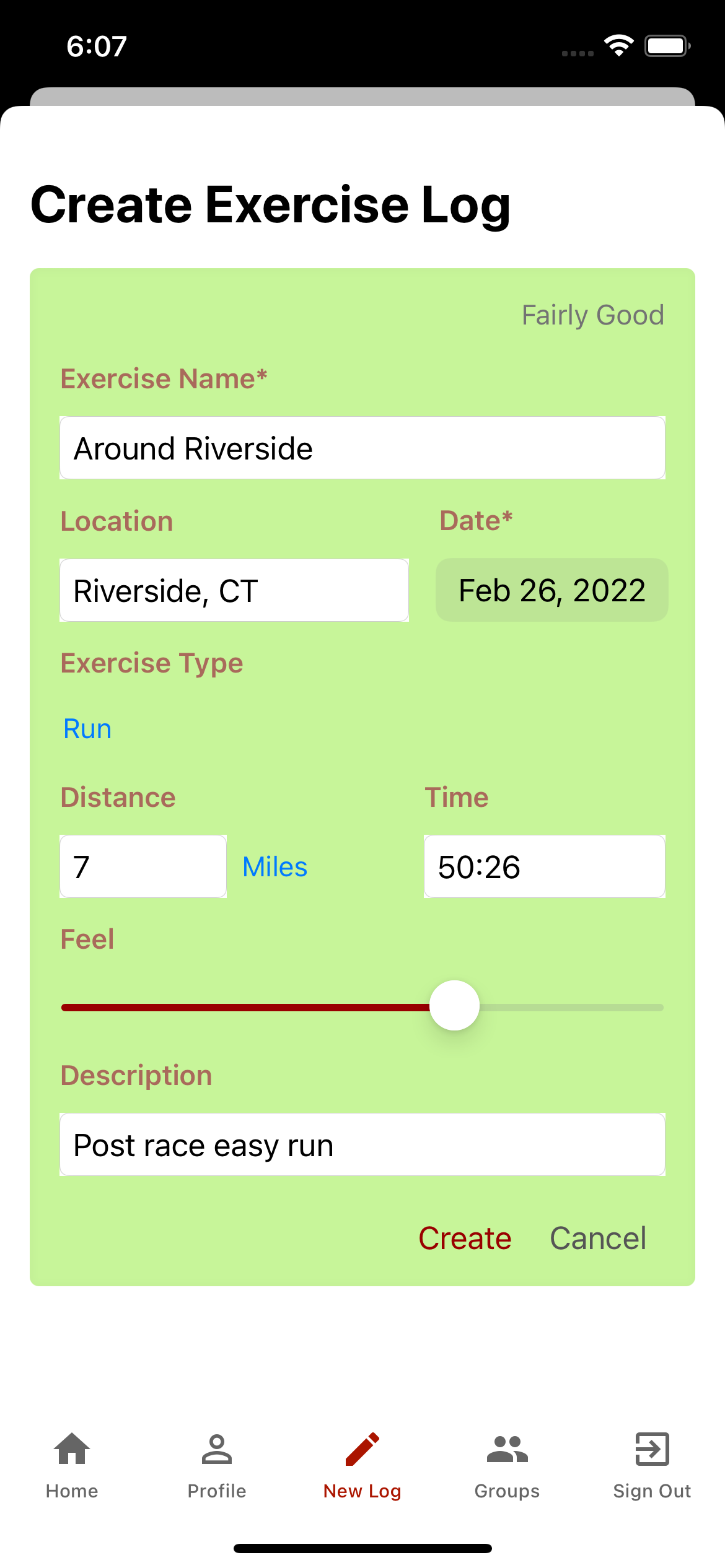Switch to the Profile tab
The height and width of the screenshot is (1568, 725).
217,1465
